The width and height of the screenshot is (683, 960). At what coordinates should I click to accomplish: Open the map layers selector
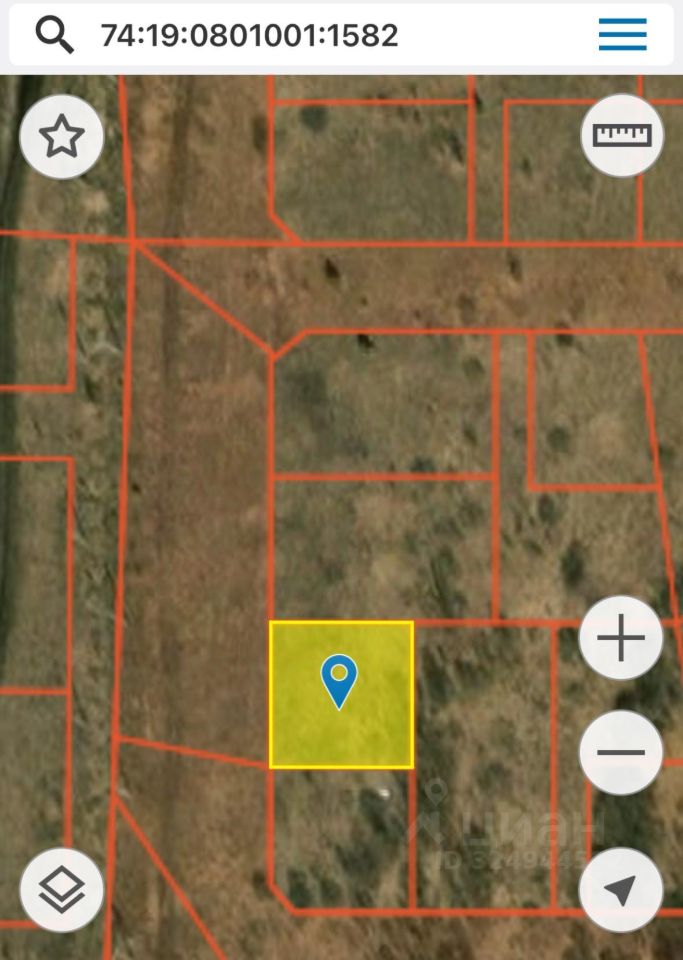(62, 889)
